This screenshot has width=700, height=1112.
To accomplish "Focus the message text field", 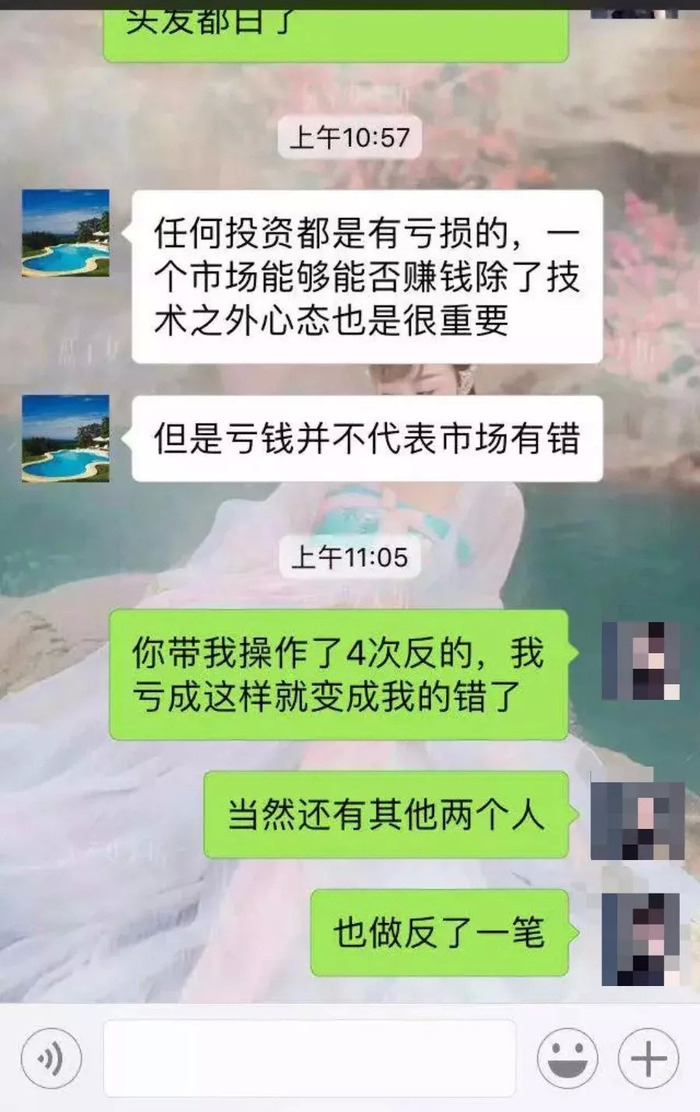I will tap(309, 1058).
